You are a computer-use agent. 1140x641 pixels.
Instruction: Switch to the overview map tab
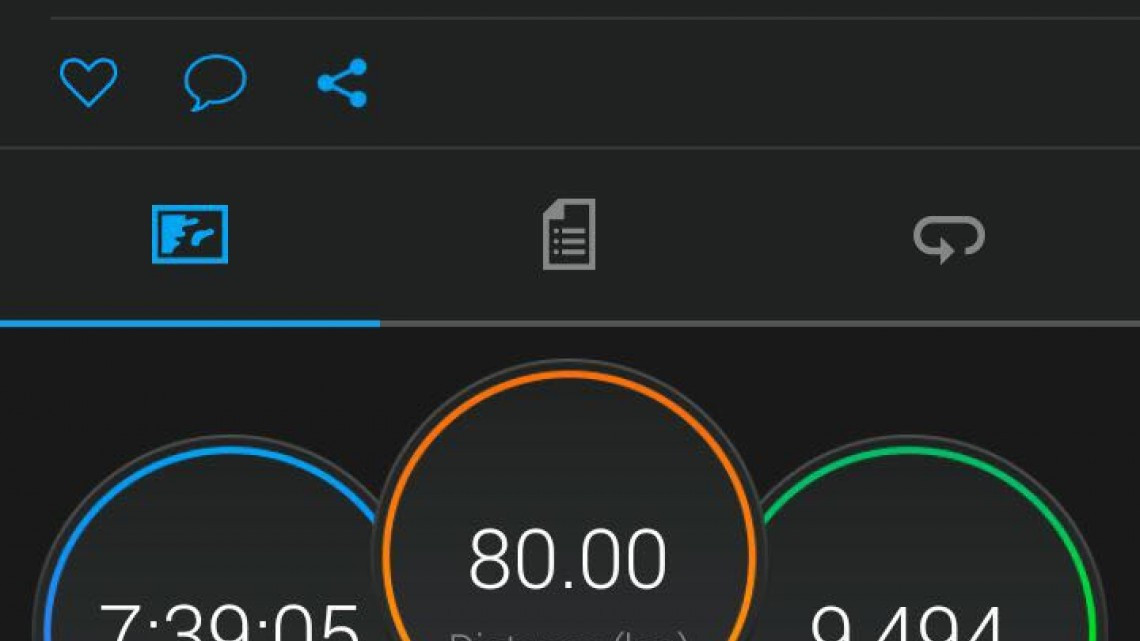[190, 235]
